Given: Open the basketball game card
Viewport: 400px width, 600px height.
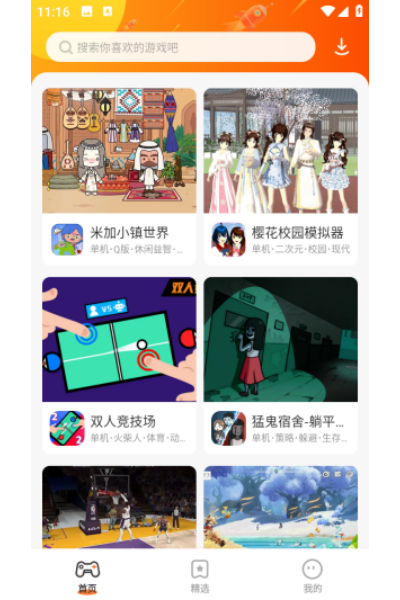Looking at the screenshot, I should pos(119,507).
